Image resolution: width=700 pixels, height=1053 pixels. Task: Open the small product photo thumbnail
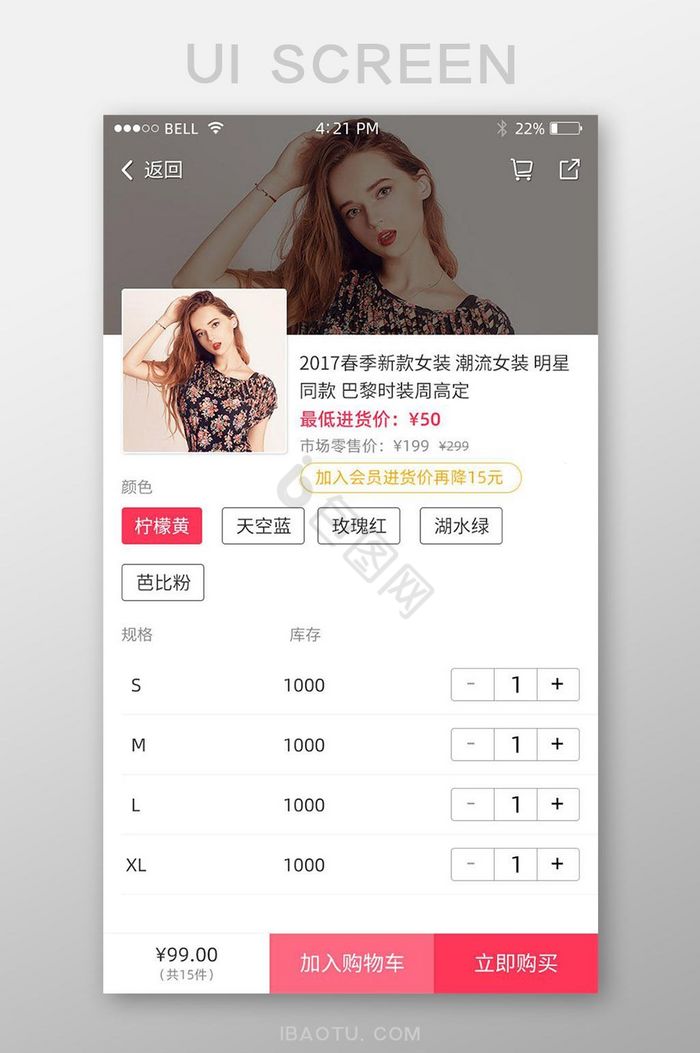coord(204,371)
